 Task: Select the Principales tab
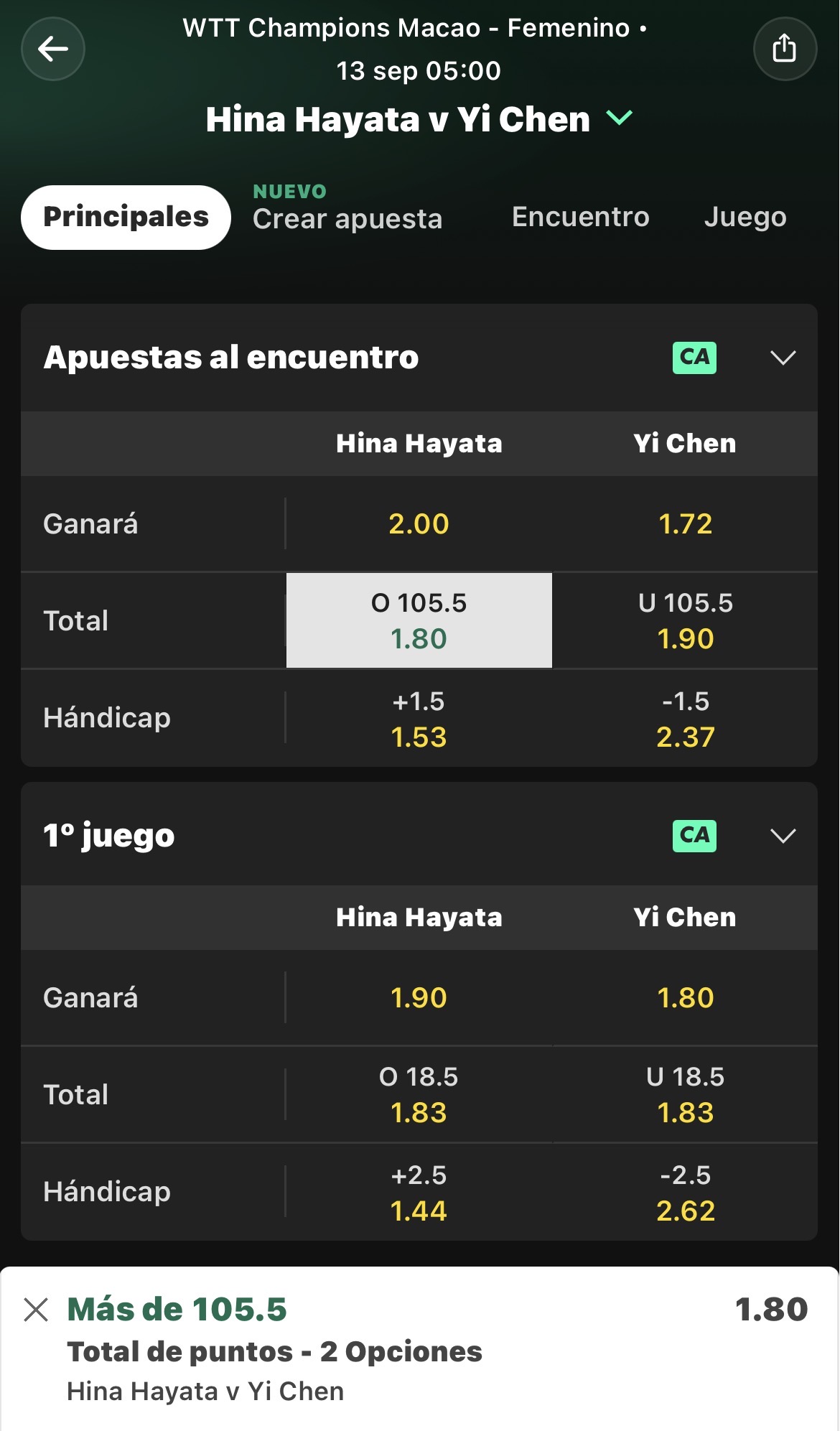(x=126, y=218)
